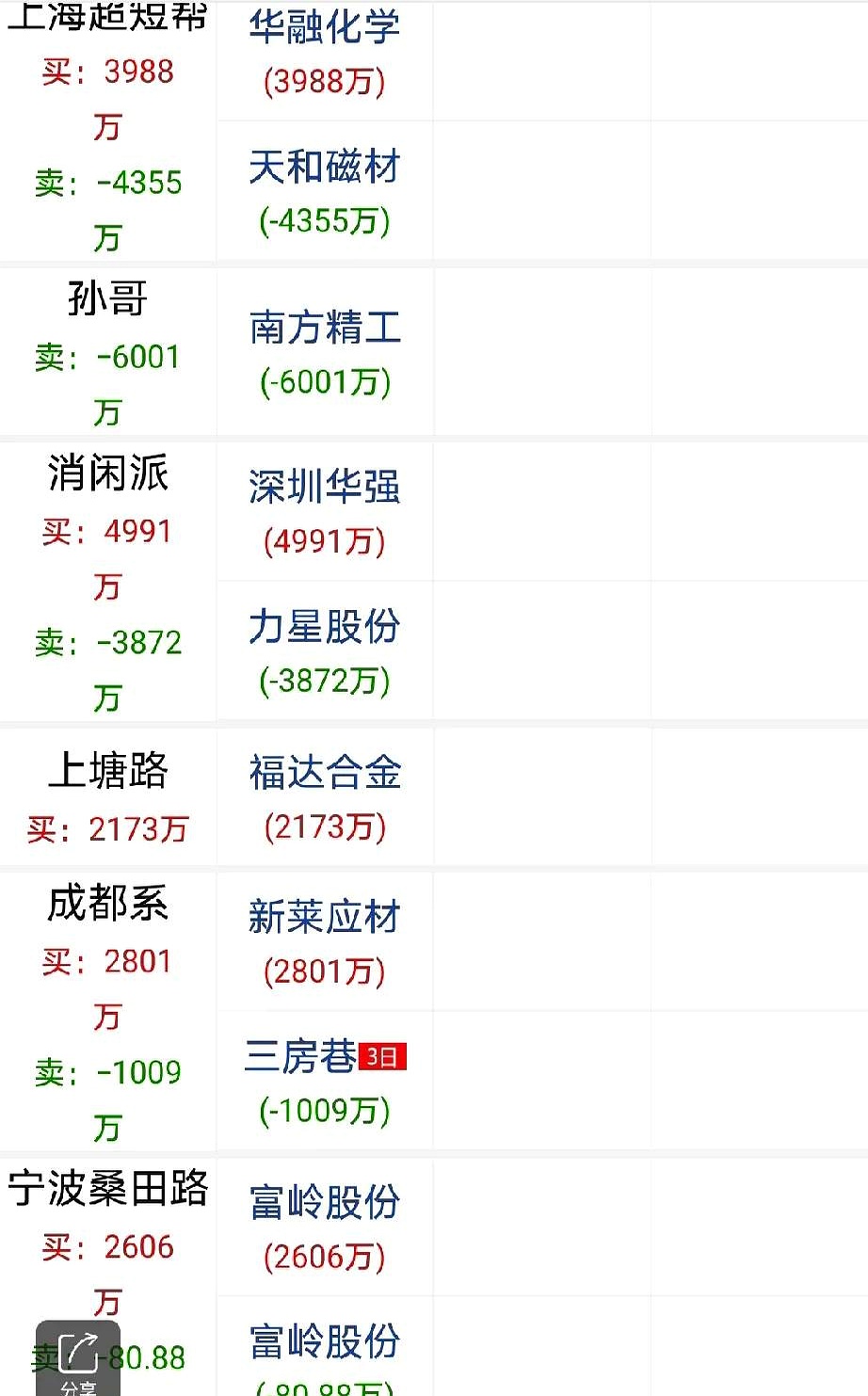The image size is (868, 1396).
Task: Open the 成都系 trader entry
Action: coord(106,902)
